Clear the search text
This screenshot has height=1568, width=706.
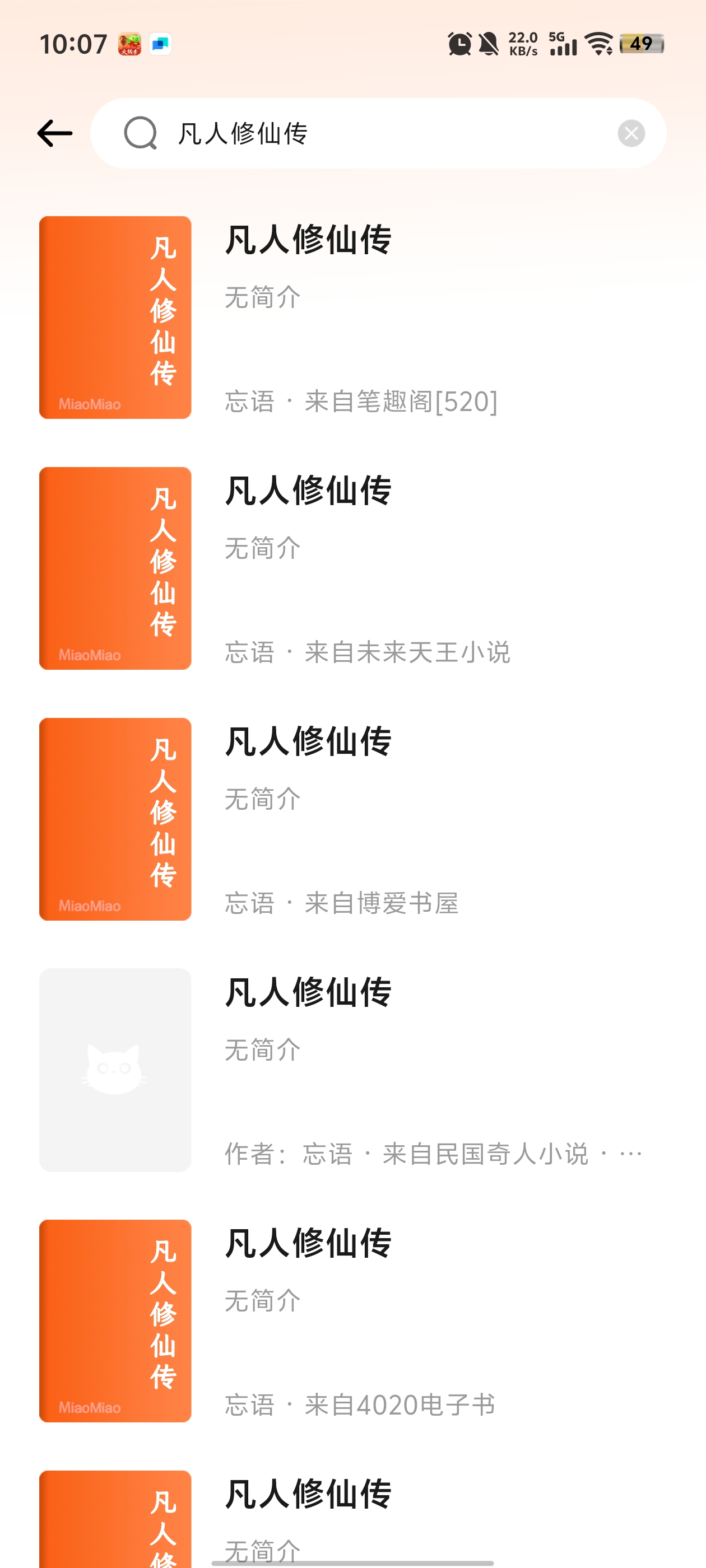click(x=631, y=133)
